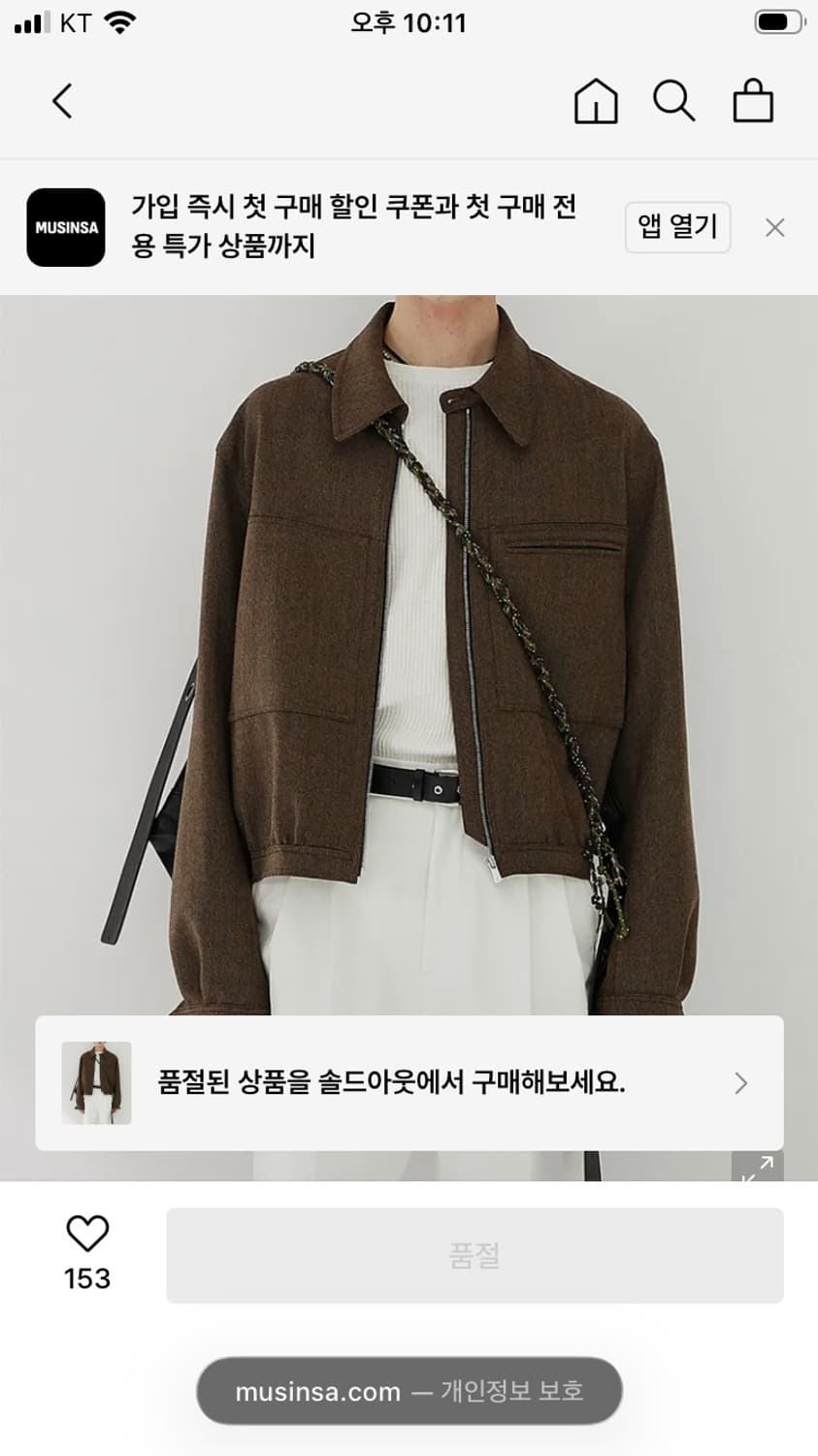Tap the fullscreen expand arrows on the photo
The width and height of the screenshot is (818, 1456).
click(756, 1170)
